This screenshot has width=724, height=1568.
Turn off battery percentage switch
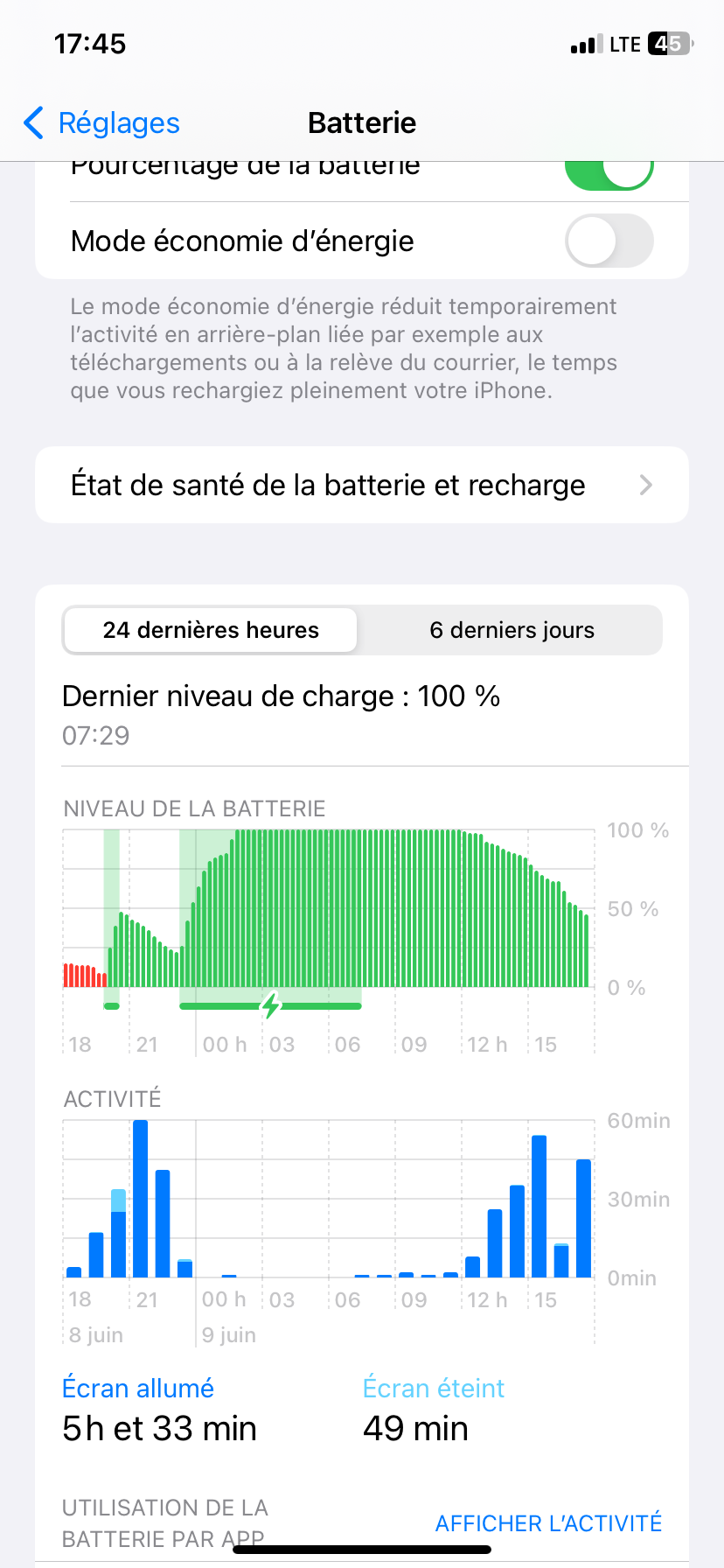point(609,171)
